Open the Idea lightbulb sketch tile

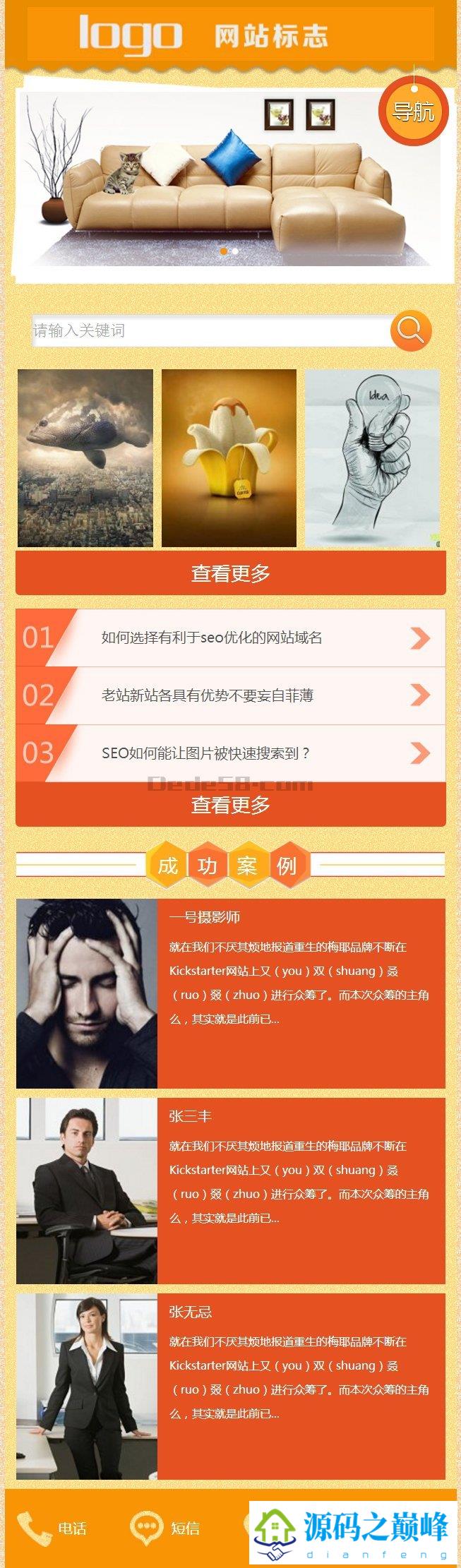click(x=372, y=457)
